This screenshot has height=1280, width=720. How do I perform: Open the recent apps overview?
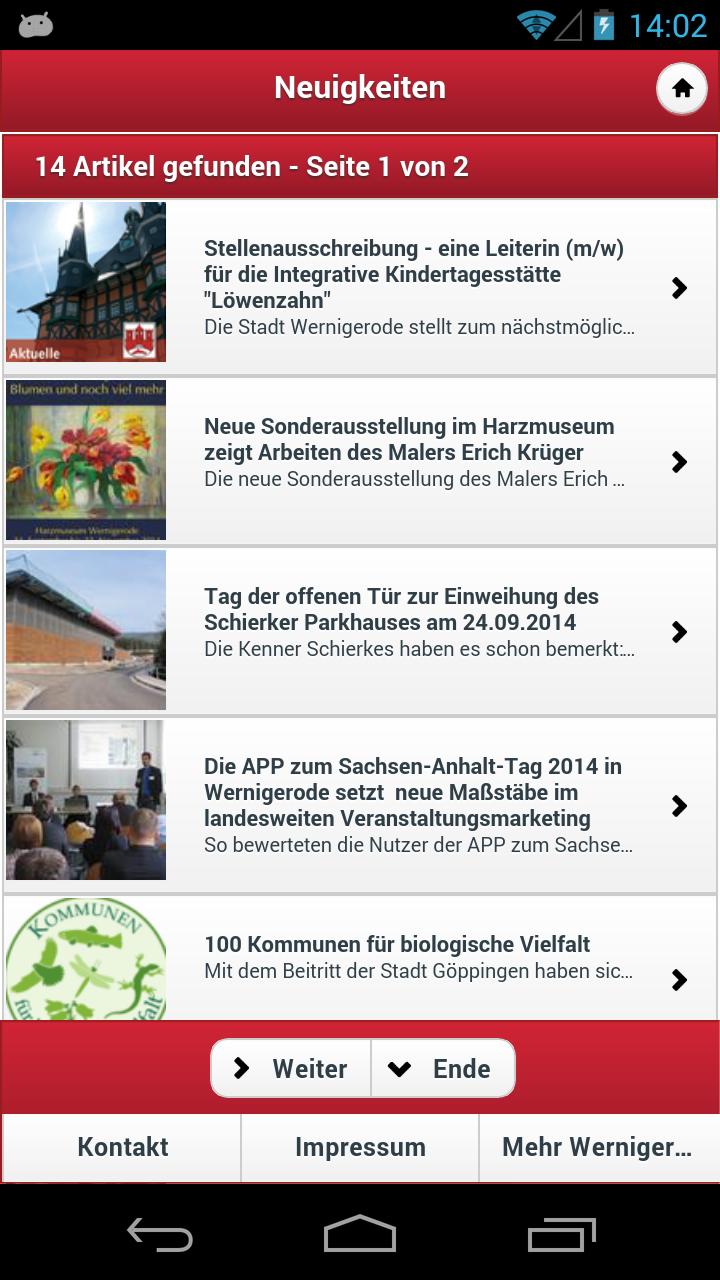[561, 1235]
